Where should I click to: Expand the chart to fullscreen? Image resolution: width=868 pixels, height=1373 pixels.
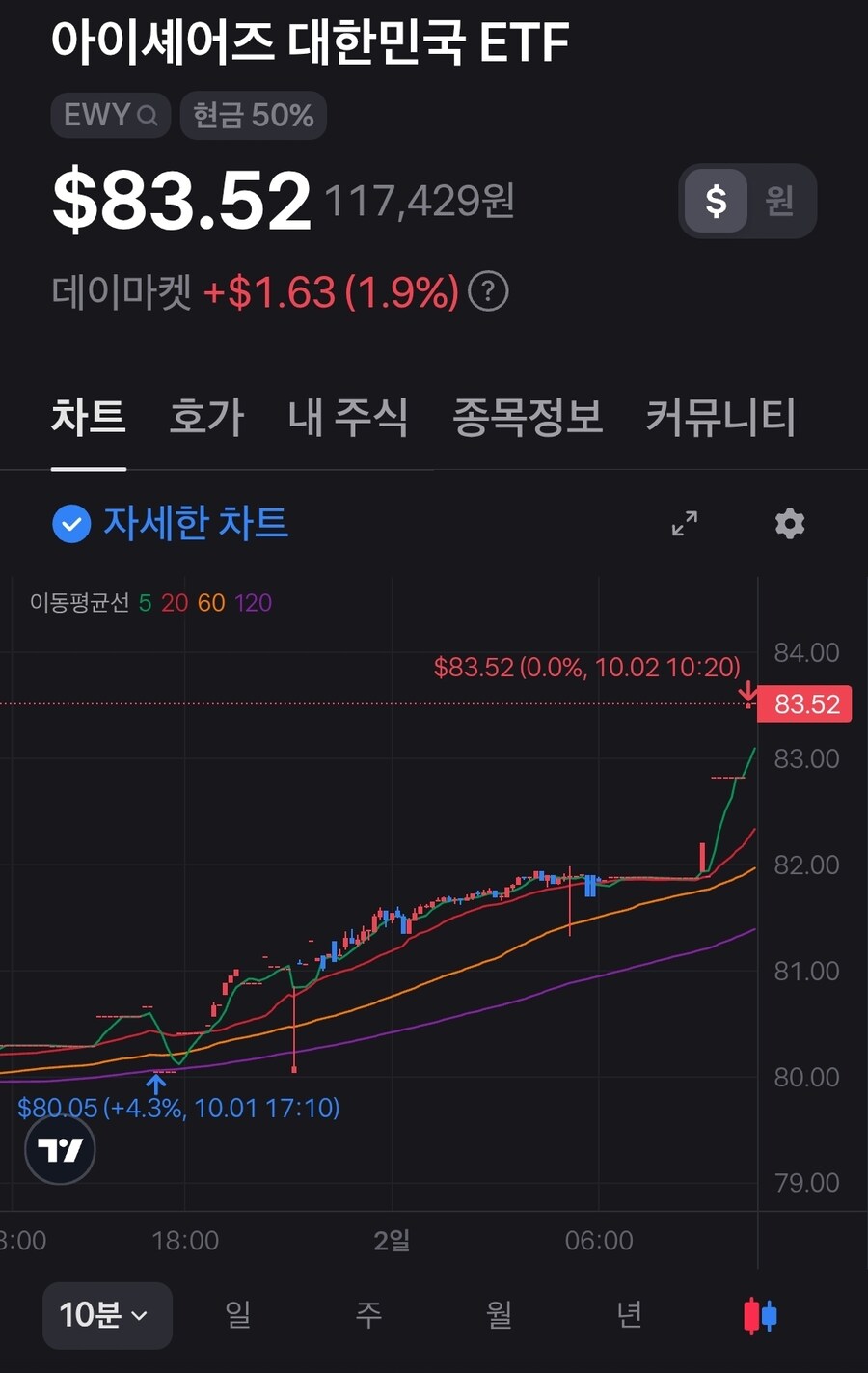[685, 524]
